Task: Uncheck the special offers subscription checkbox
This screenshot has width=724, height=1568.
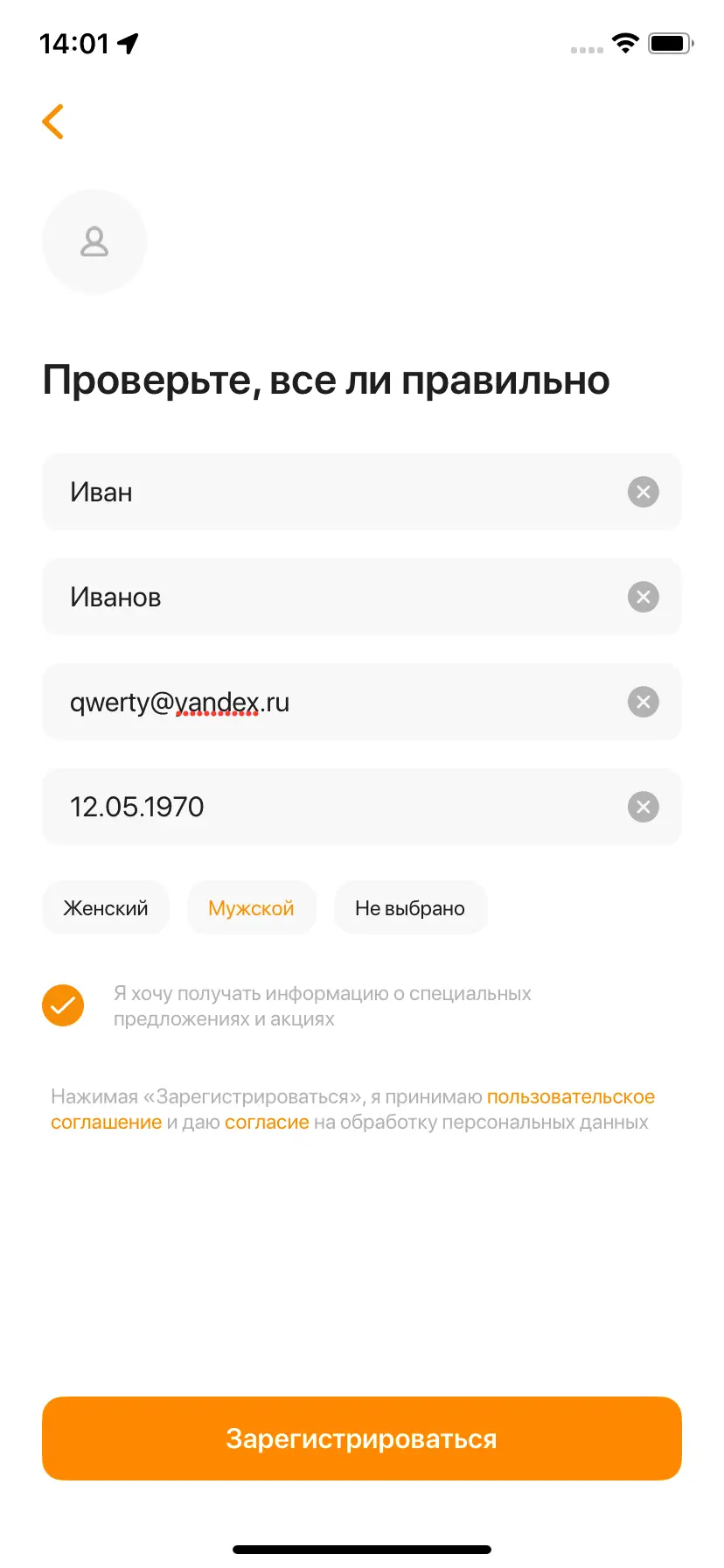Action: pos(63,1005)
